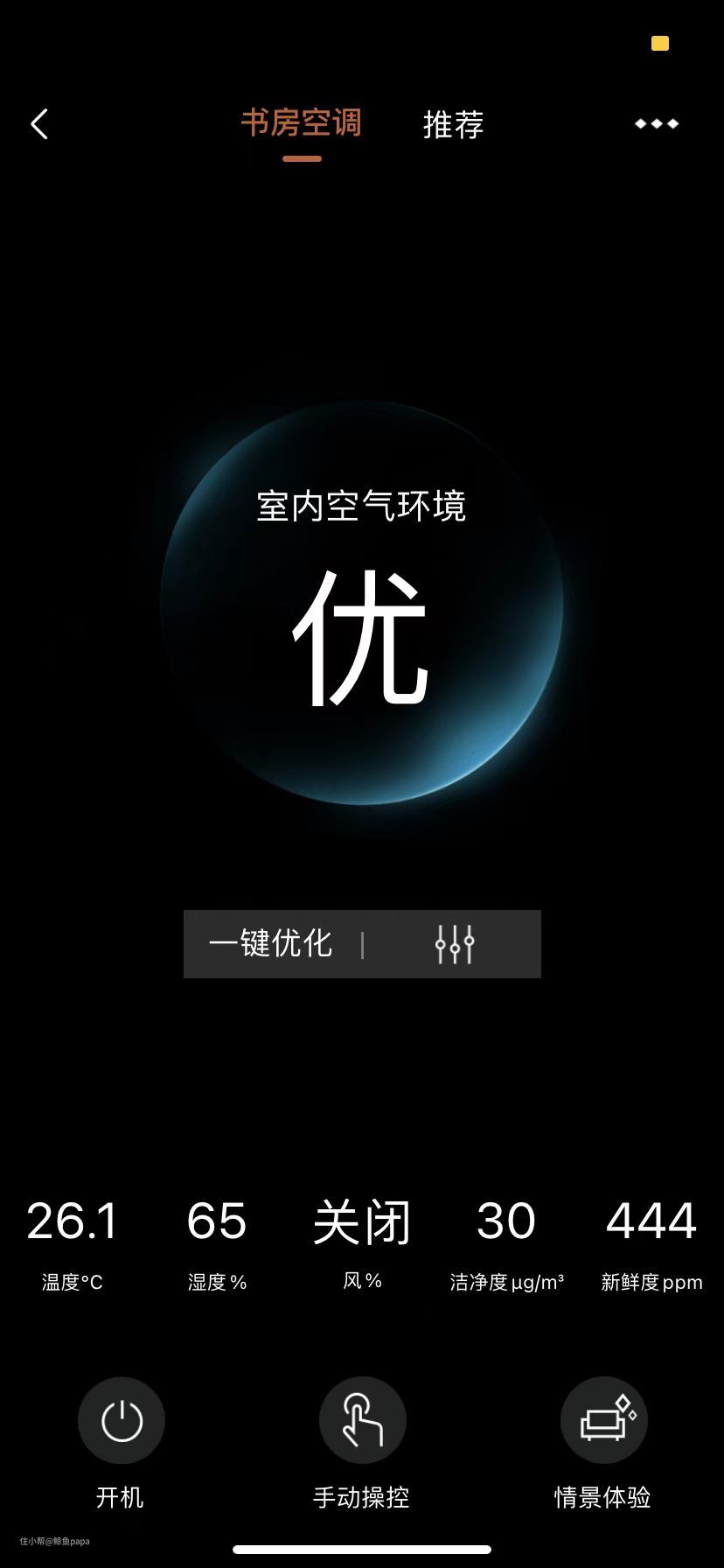Open the sliders adjustment settings icon
The height and width of the screenshot is (1568, 724).
455,944
